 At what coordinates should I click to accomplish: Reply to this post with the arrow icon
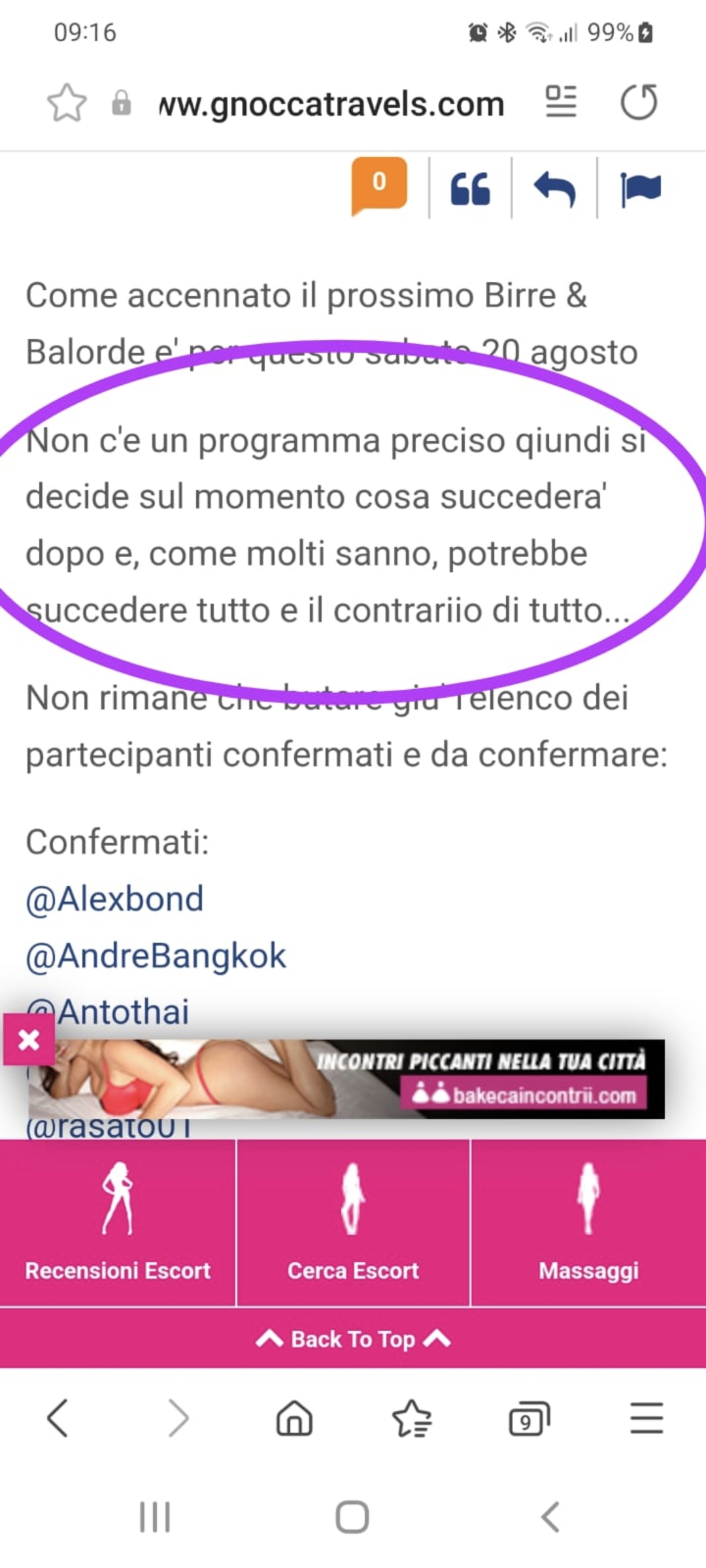[x=554, y=189]
